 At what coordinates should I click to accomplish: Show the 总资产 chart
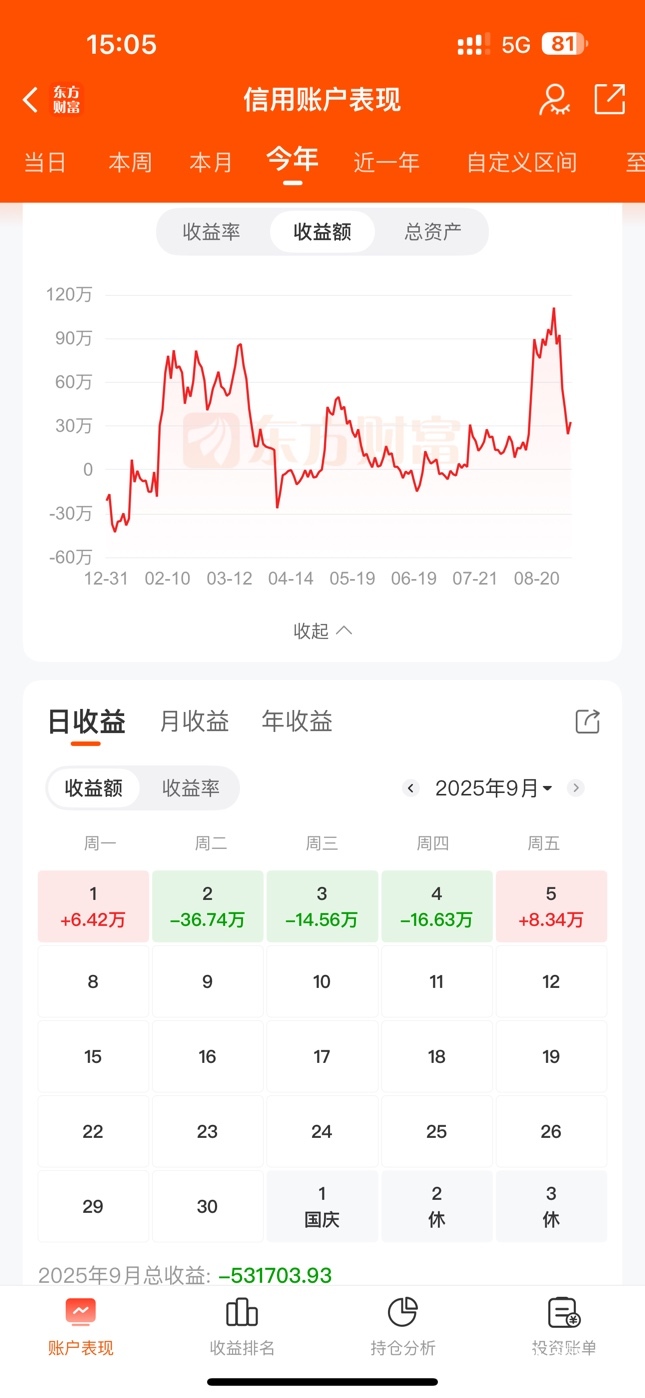click(433, 232)
